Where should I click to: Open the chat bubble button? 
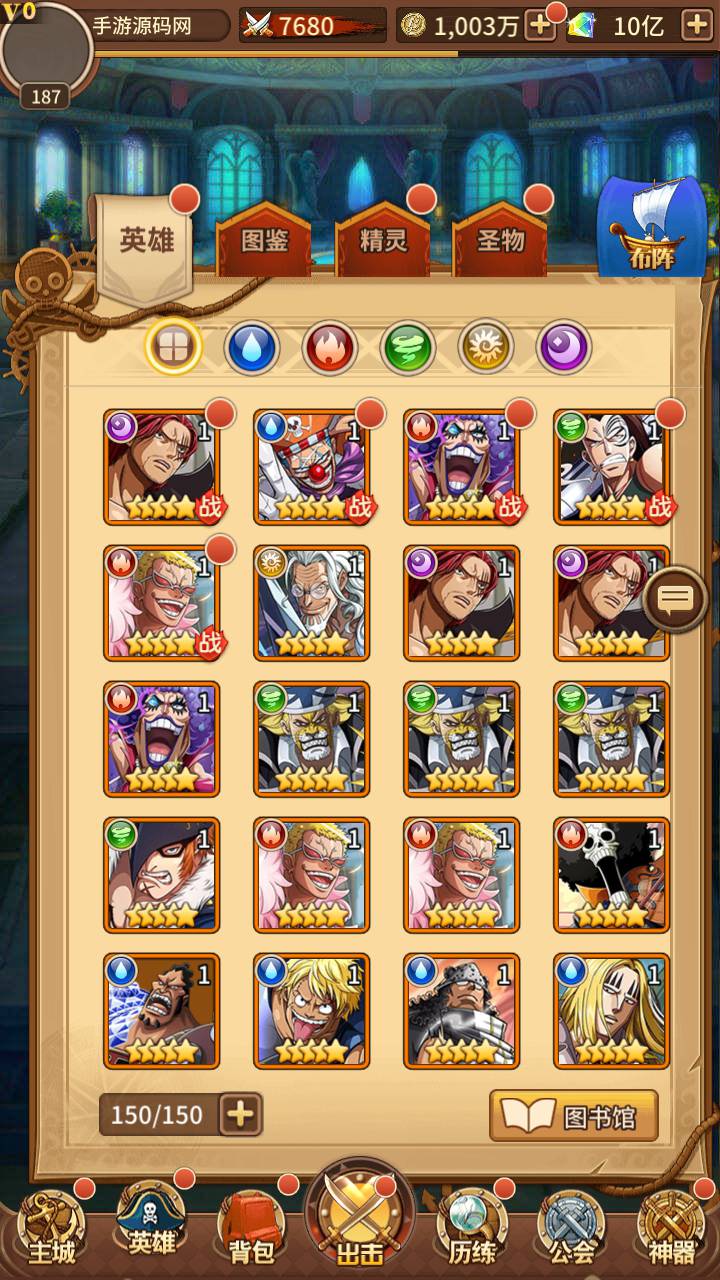[676, 600]
